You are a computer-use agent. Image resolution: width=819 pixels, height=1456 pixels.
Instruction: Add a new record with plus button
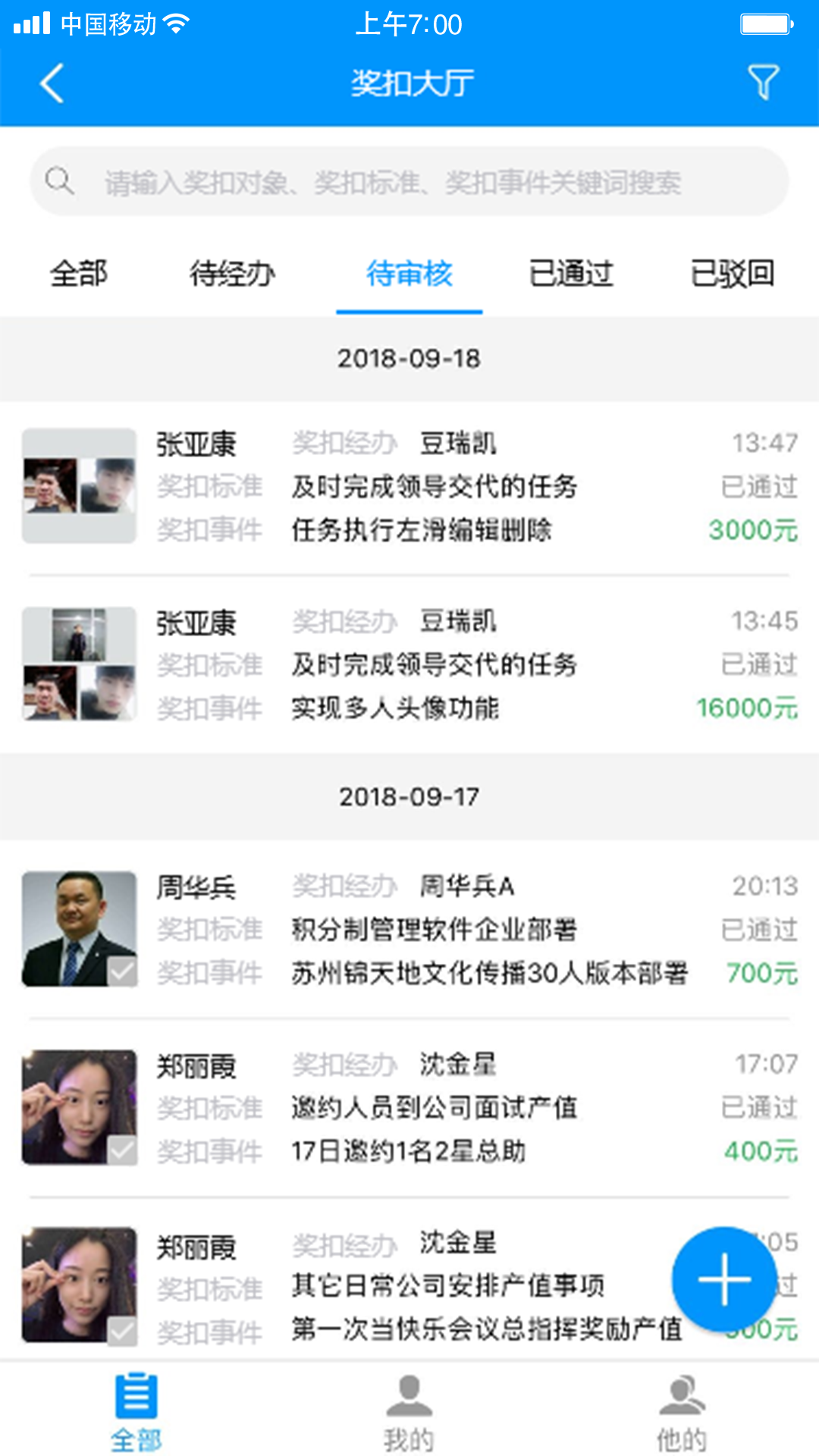(724, 1279)
